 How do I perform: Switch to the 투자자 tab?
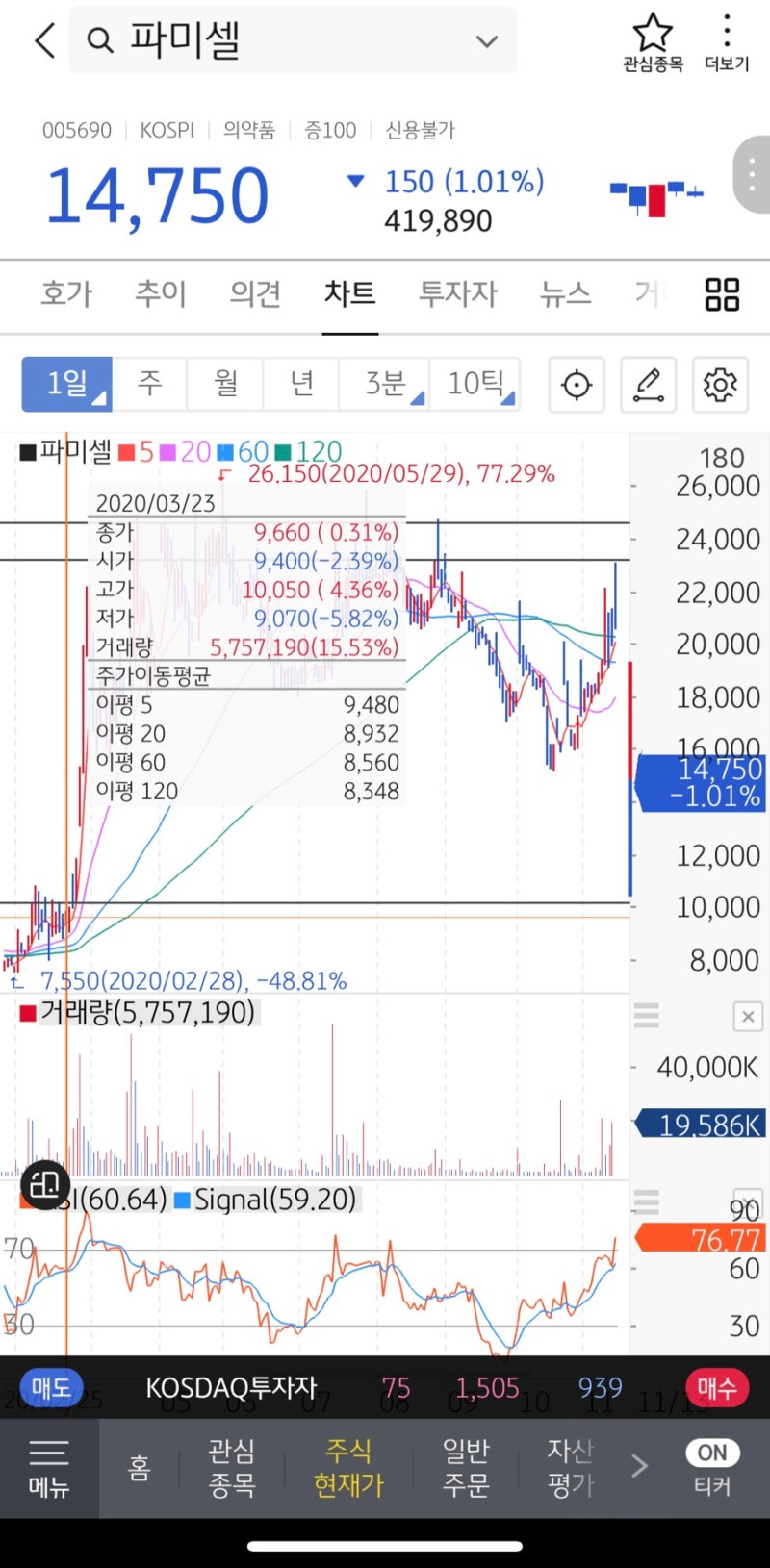tap(457, 295)
